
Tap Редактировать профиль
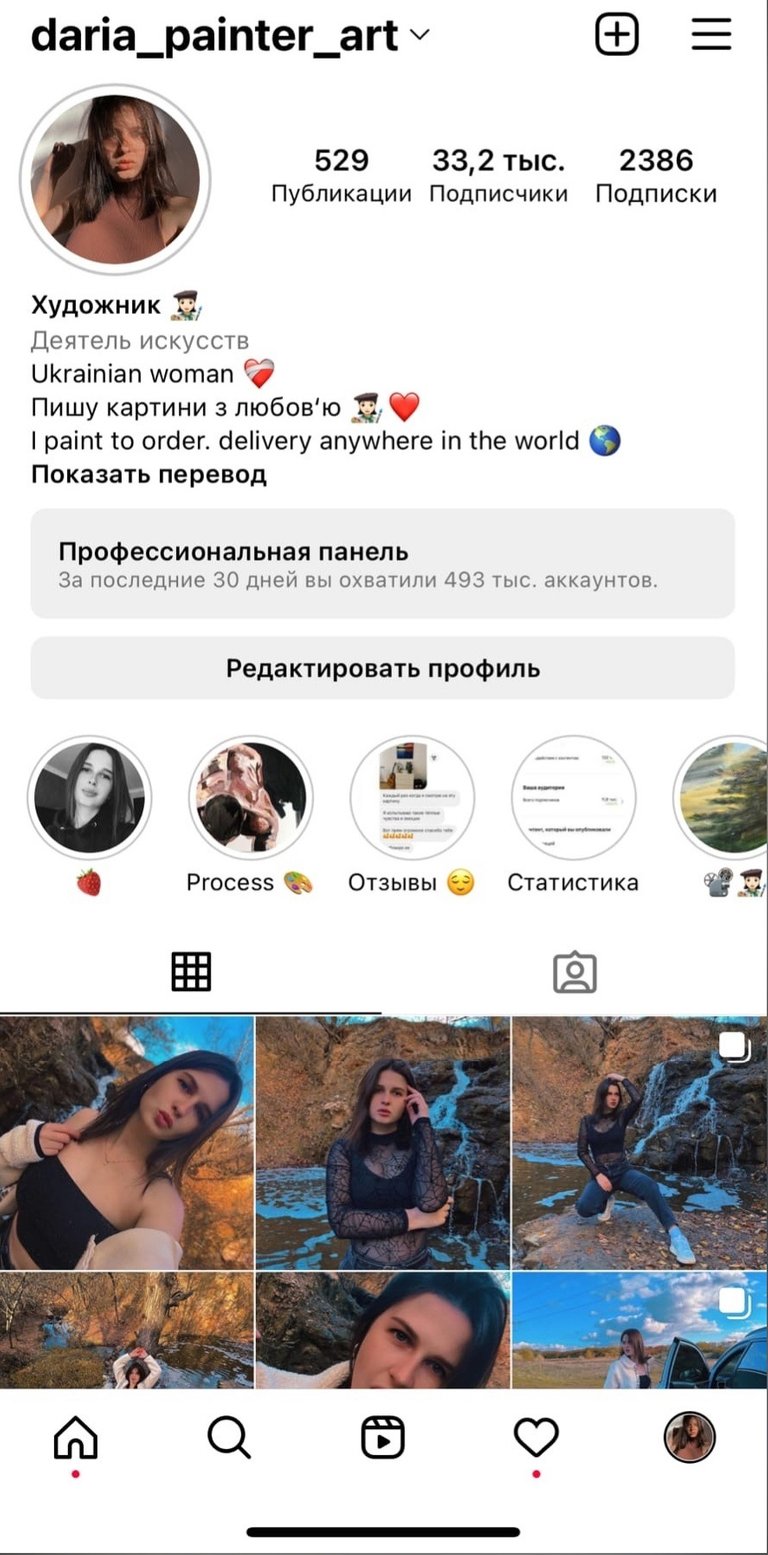383,668
